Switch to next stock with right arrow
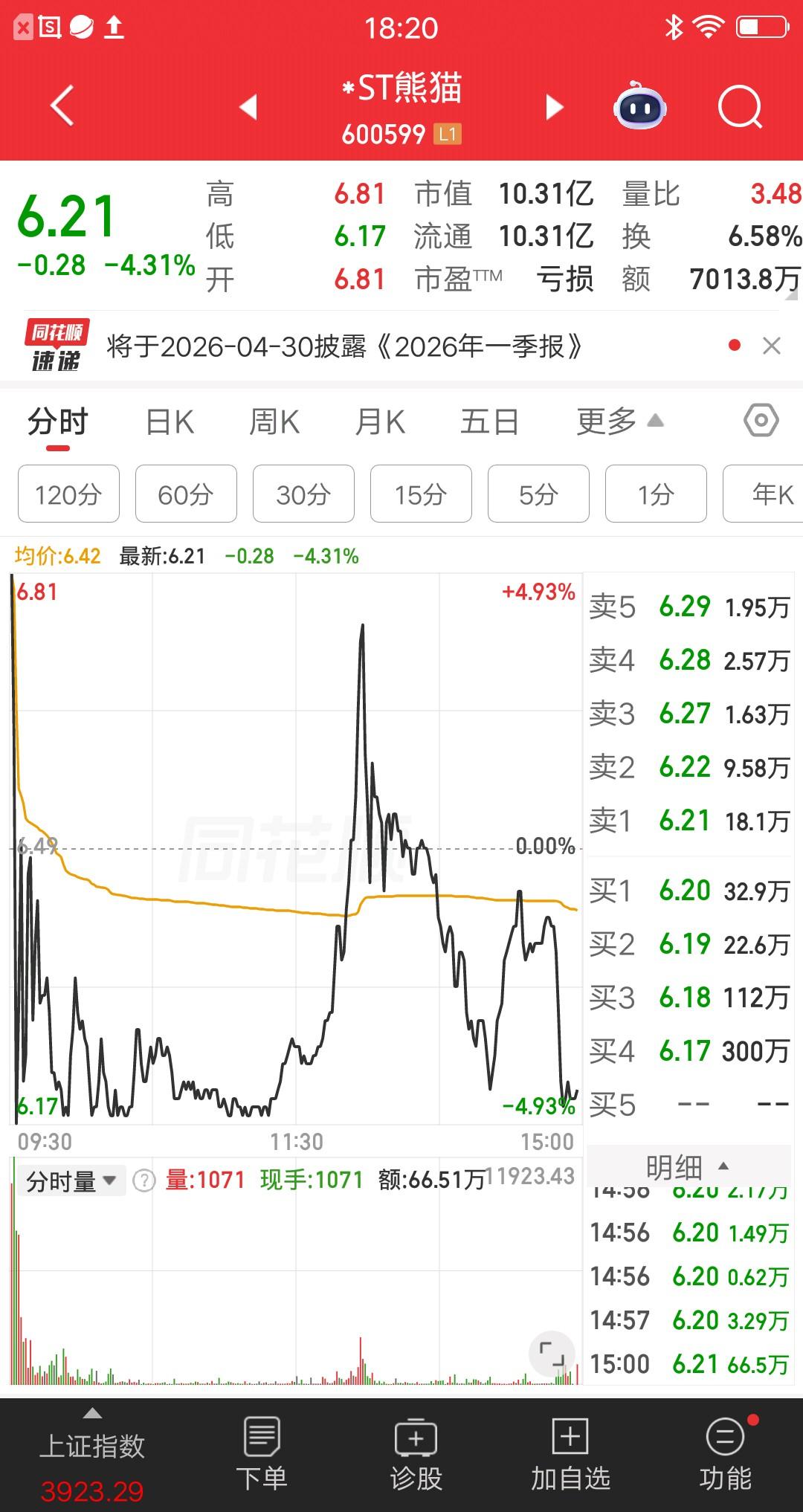The height and width of the screenshot is (1512, 803). click(553, 108)
